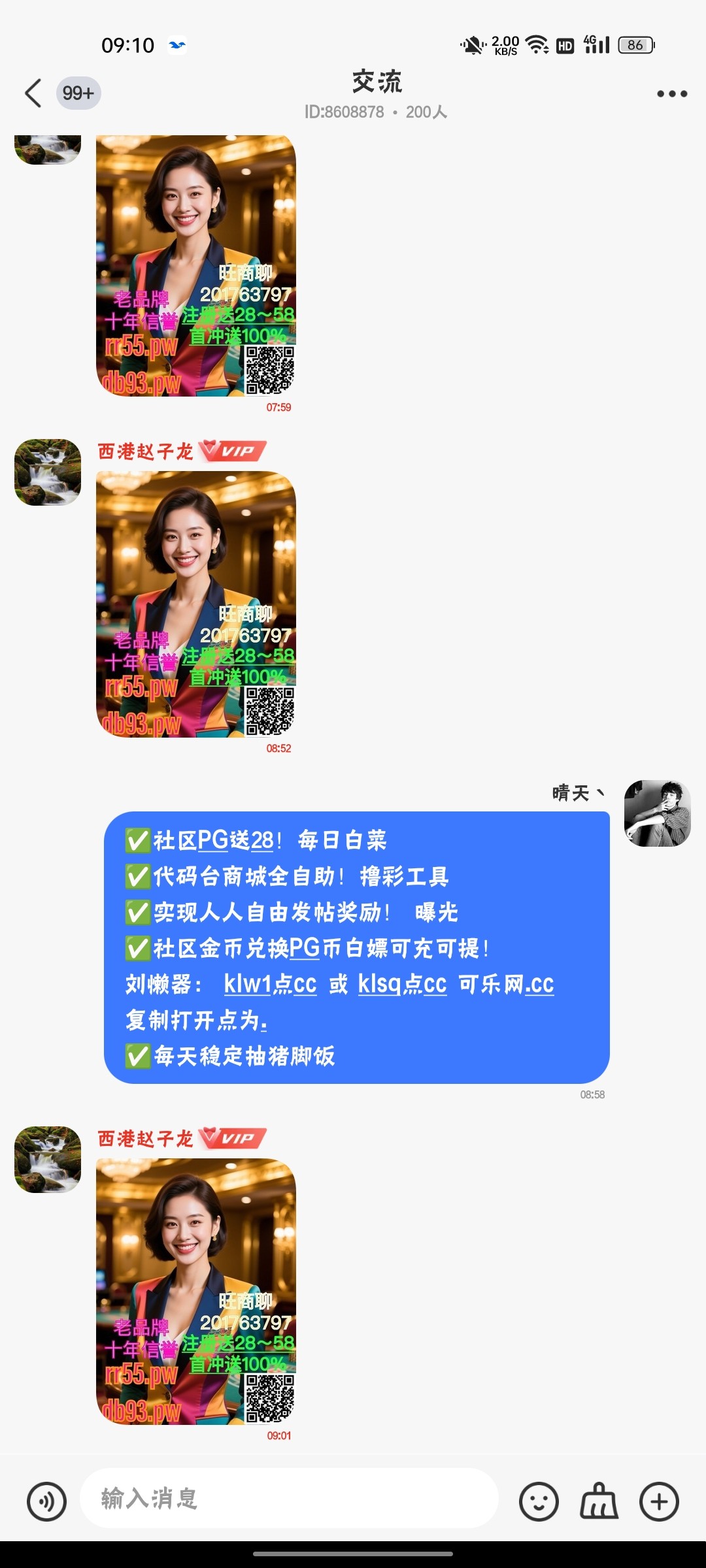The image size is (706, 1568).
Task: Open image message sent at 09:01
Action: click(x=195, y=1292)
